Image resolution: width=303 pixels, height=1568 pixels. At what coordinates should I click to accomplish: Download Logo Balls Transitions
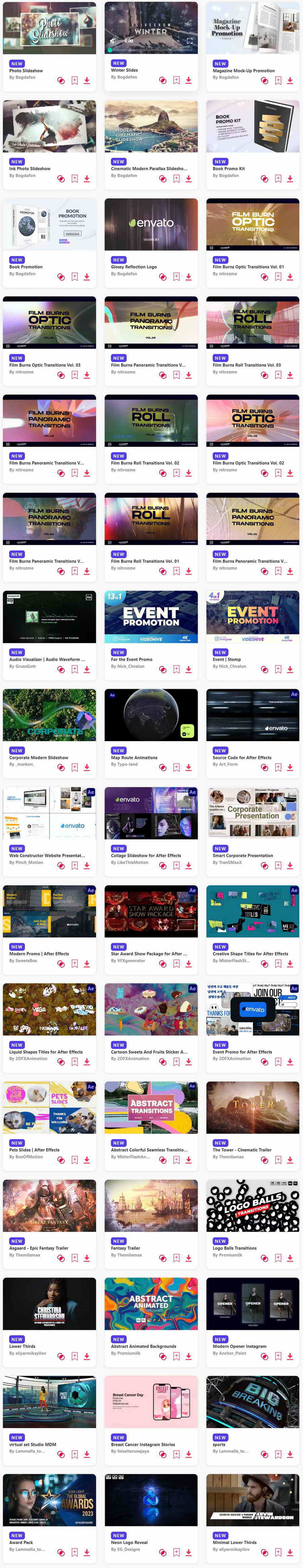coord(290,1258)
